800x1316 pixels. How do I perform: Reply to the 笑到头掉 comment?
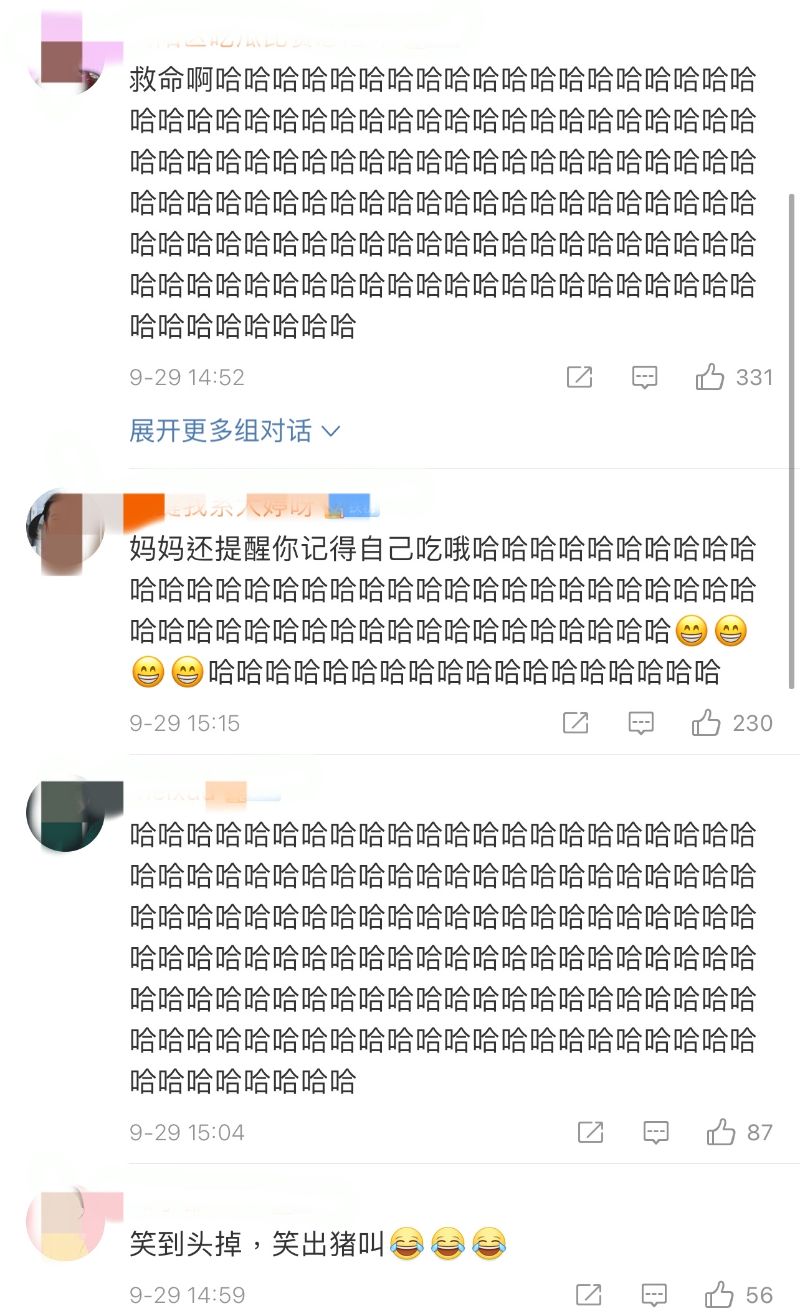(x=654, y=1295)
